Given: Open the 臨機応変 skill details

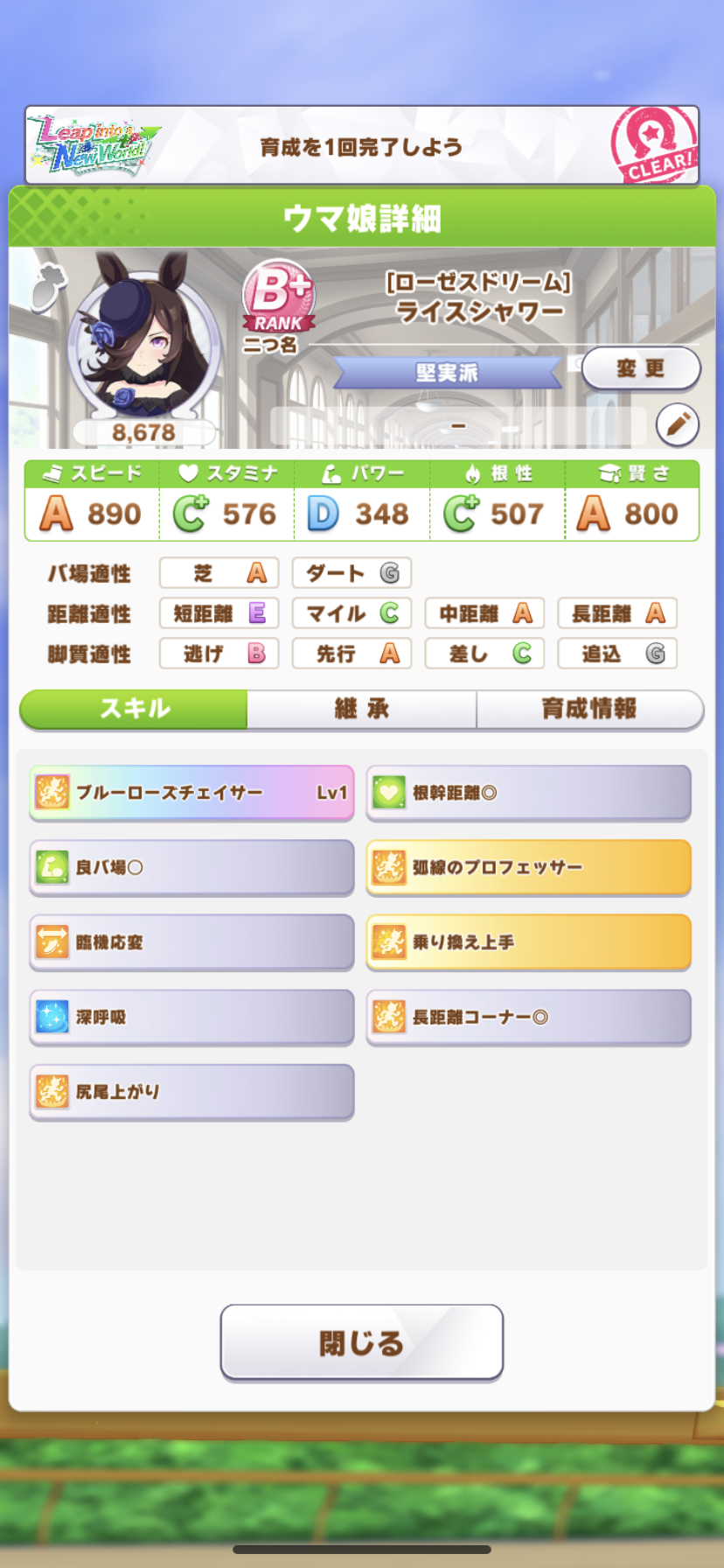Looking at the screenshot, I should coord(191,942).
